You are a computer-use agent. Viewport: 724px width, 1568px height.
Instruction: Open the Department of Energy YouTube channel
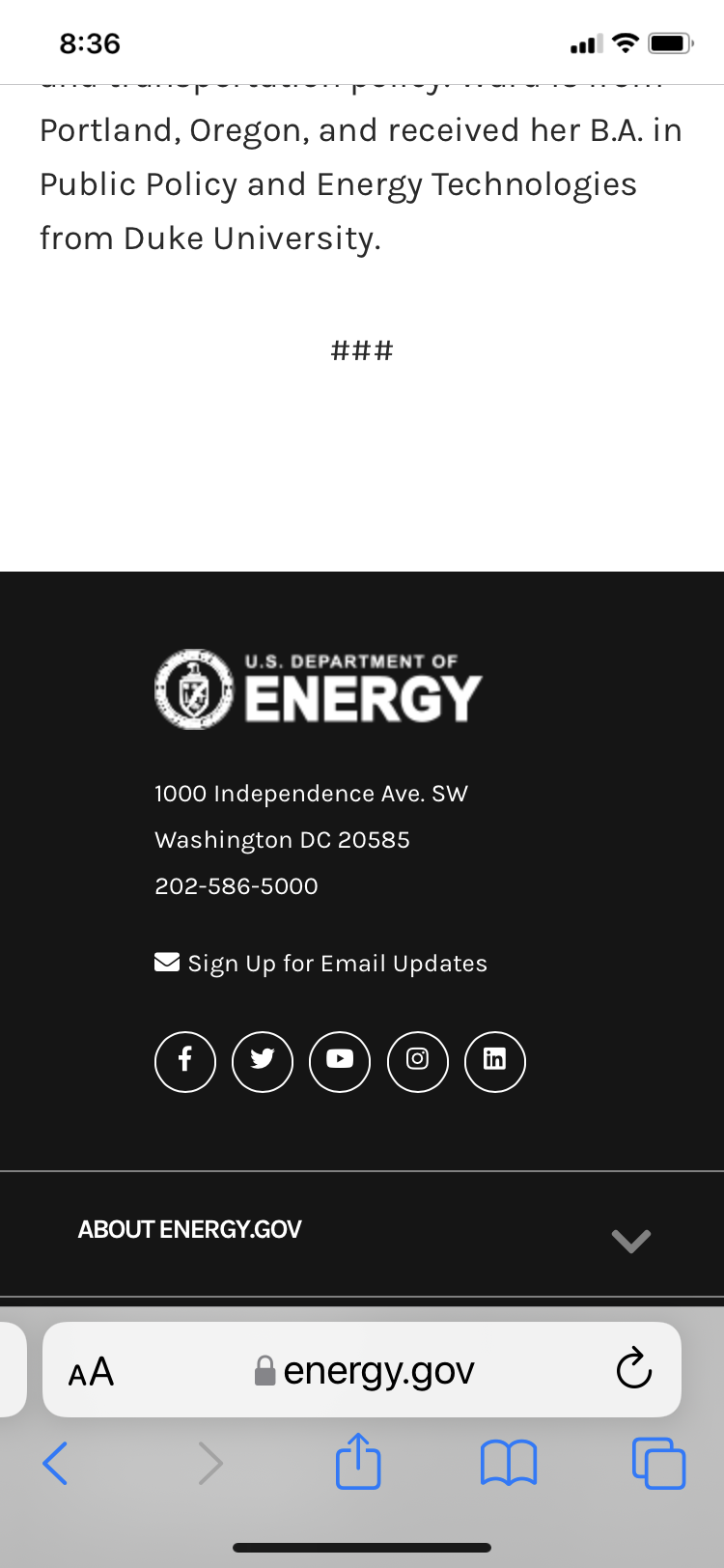click(340, 1062)
